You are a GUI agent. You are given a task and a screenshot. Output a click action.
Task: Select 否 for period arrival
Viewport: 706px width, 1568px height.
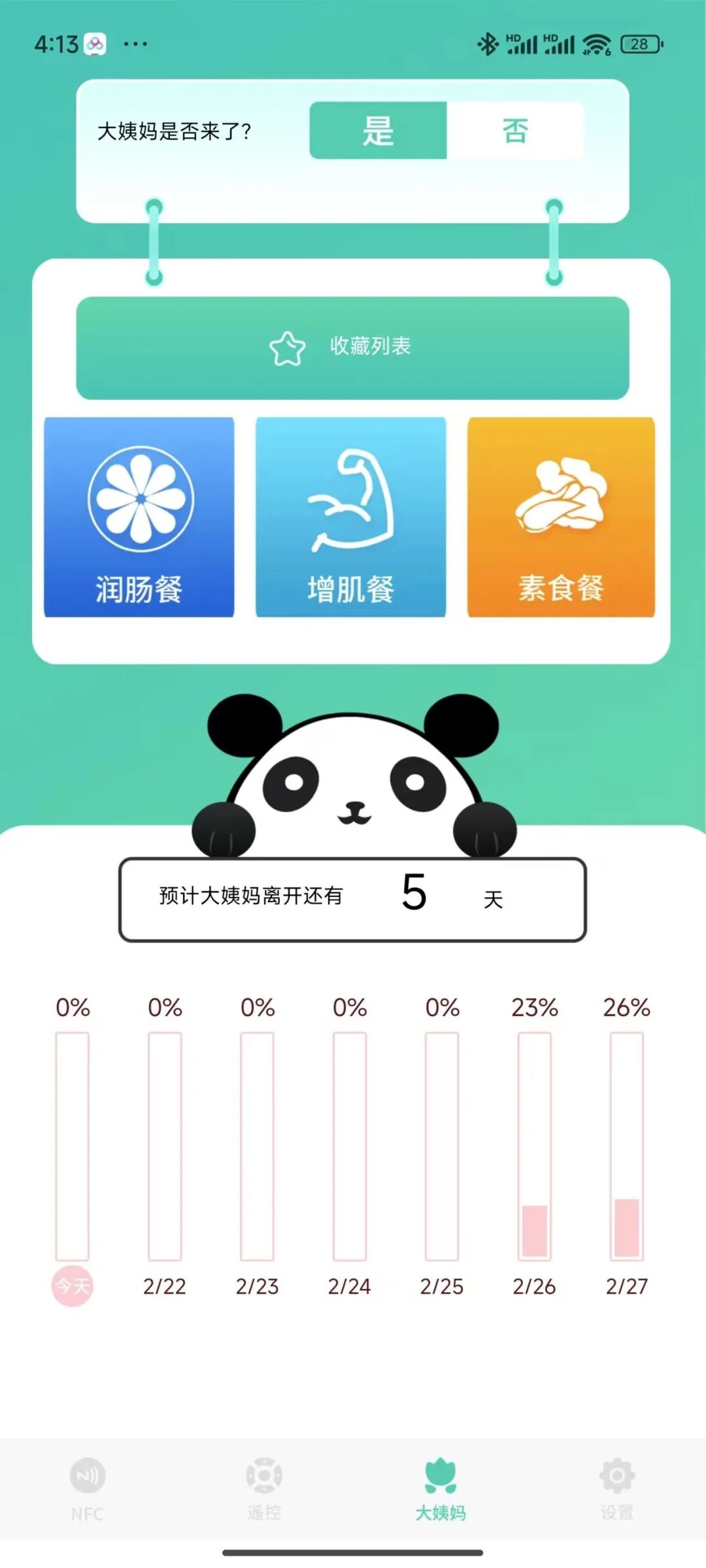pos(515,131)
